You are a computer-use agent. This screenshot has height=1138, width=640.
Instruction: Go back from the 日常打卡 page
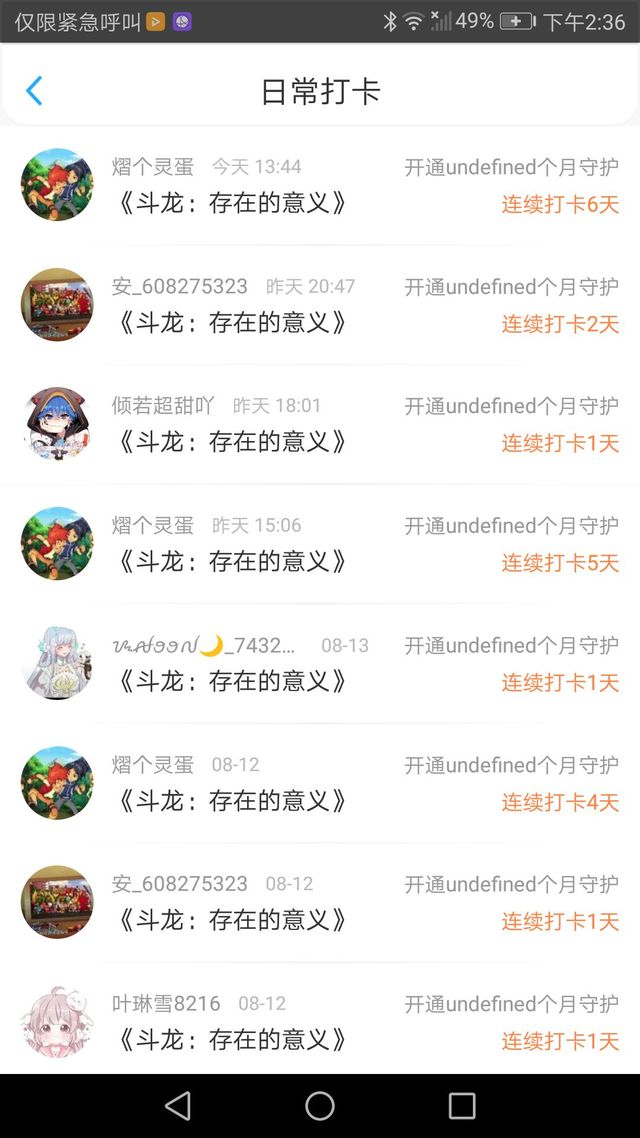coord(34,91)
